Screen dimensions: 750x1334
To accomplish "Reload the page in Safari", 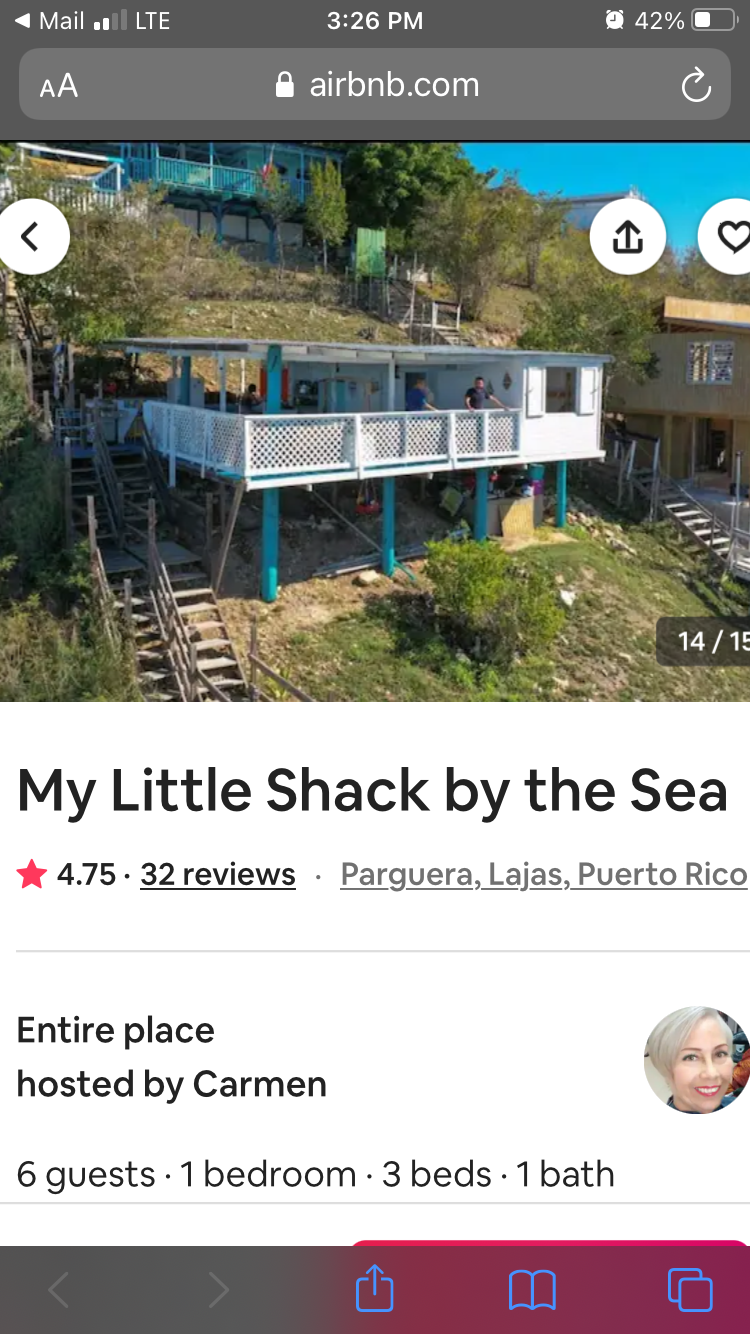I will pyautogui.click(x=696, y=85).
